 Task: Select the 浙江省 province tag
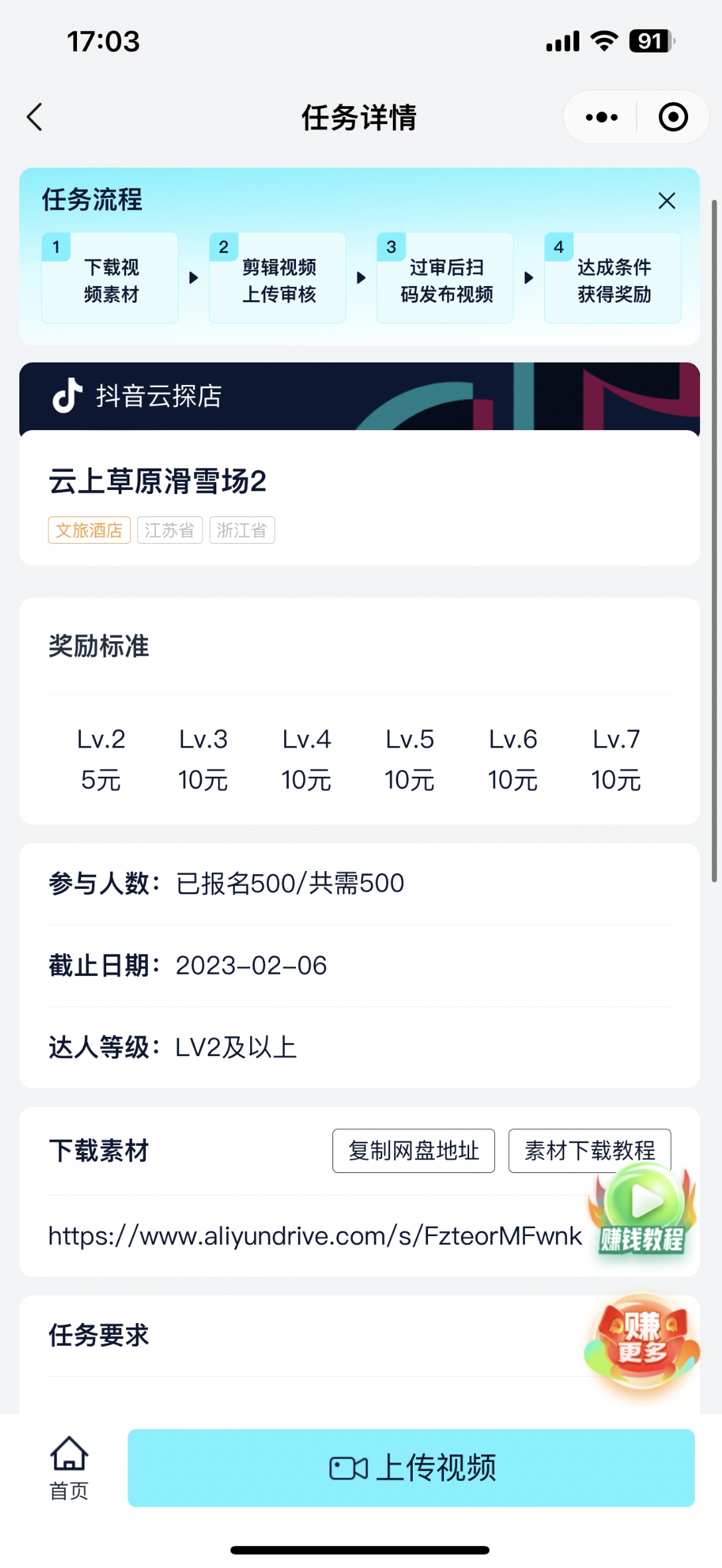tap(242, 529)
